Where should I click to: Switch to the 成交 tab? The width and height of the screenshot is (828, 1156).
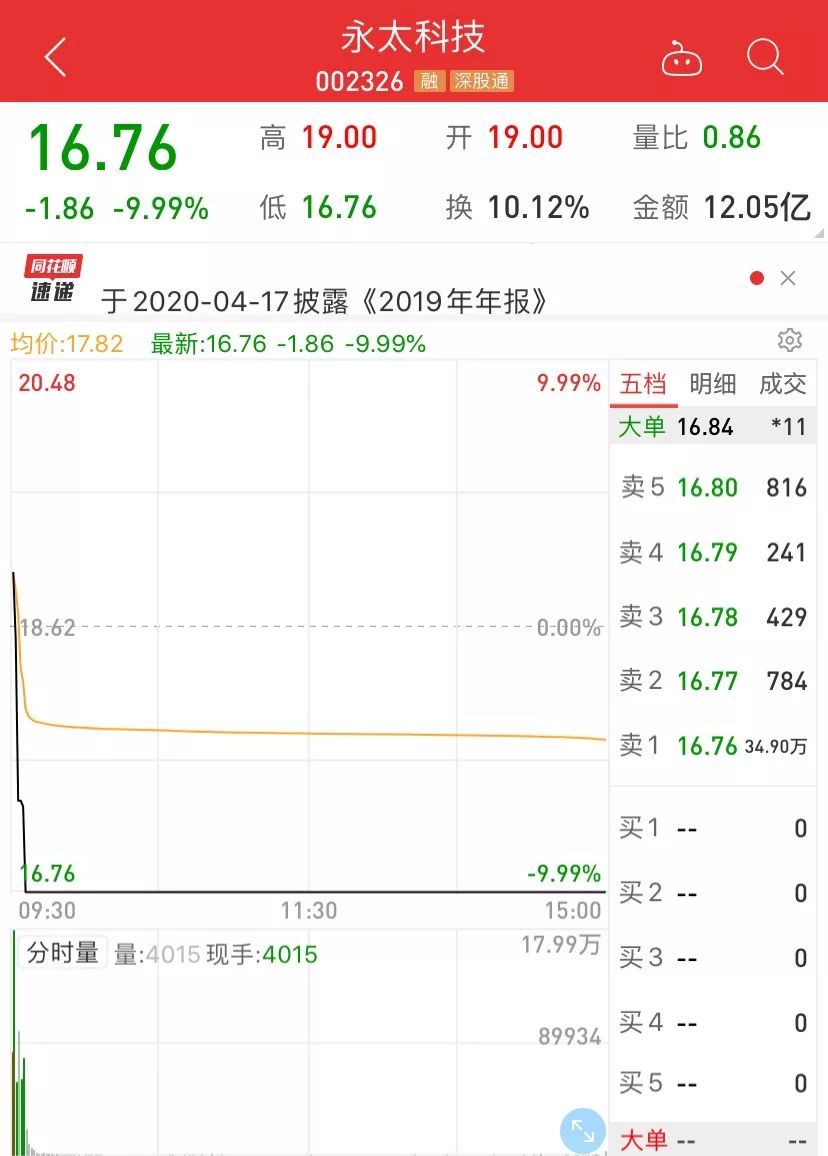click(x=782, y=384)
